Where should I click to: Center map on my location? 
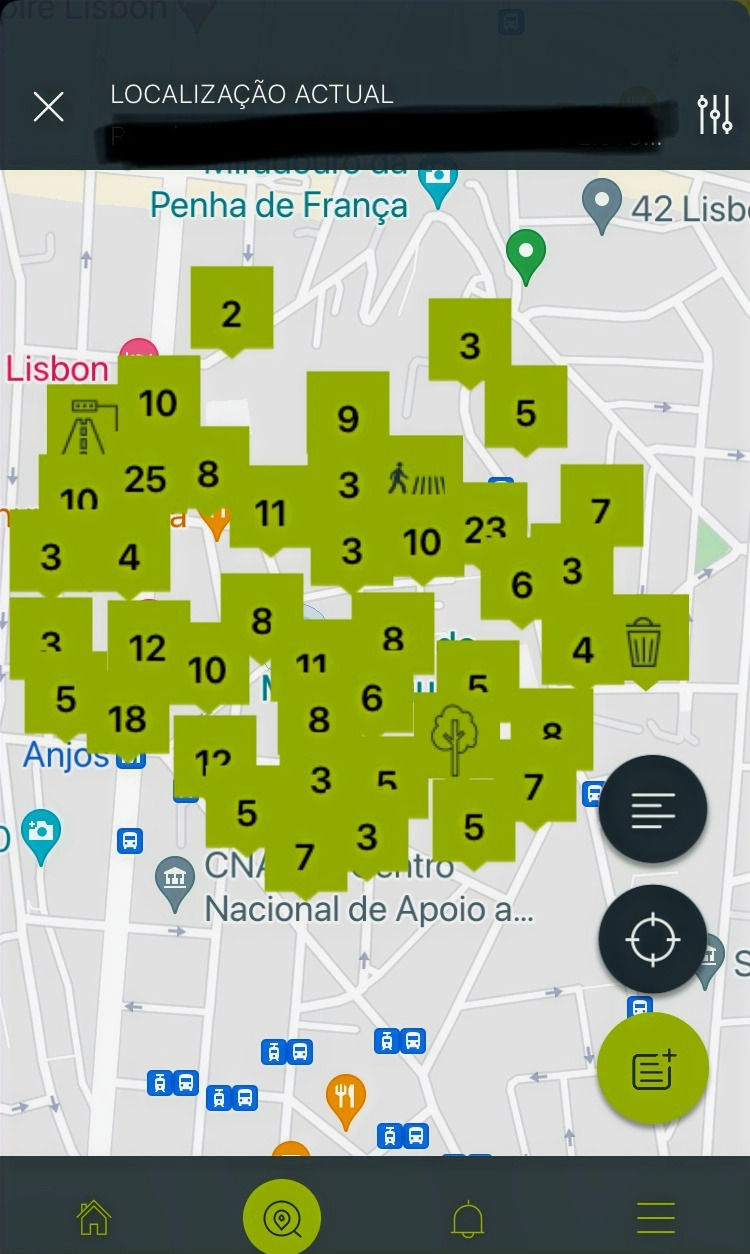click(653, 939)
